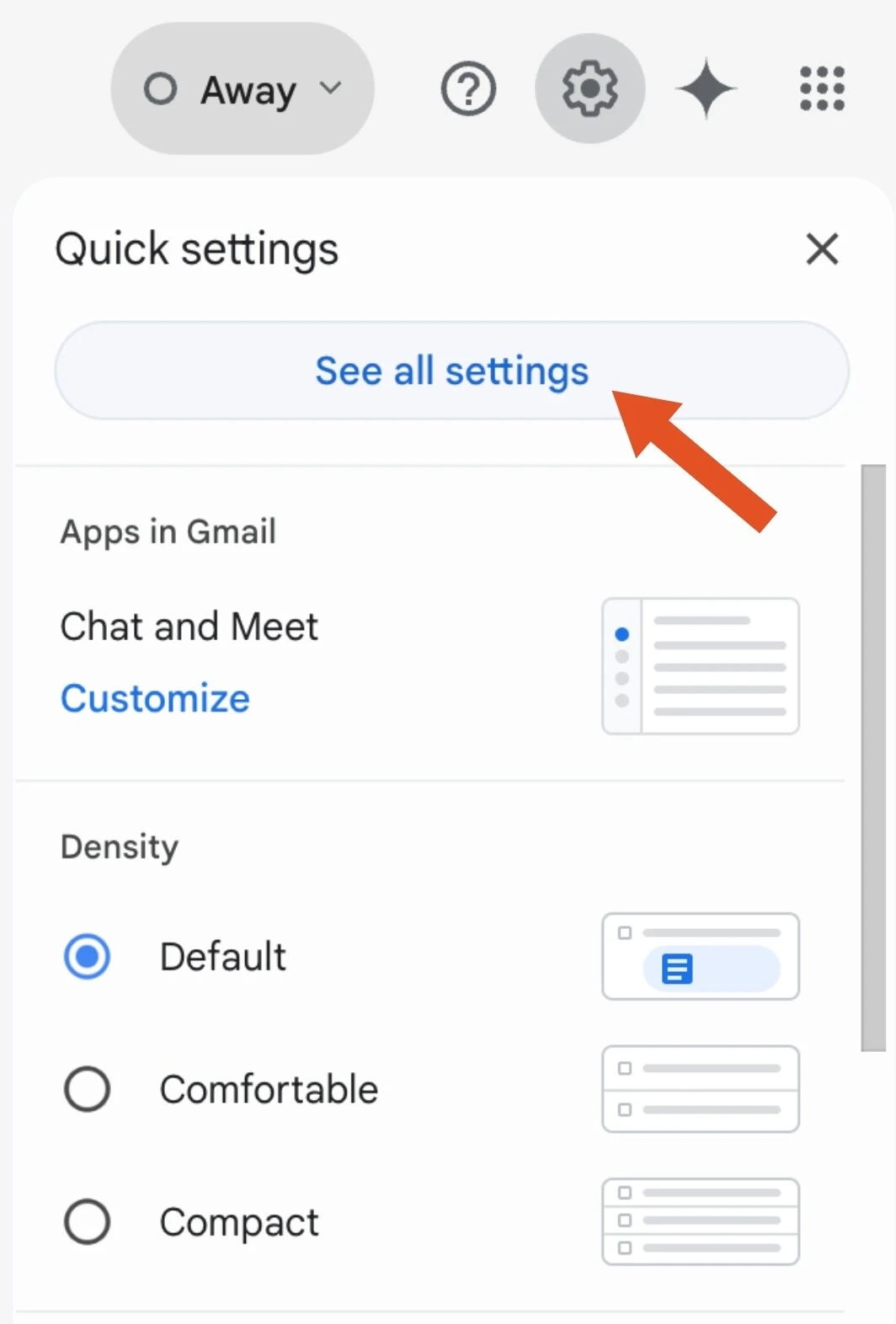The image size is (896, 1324).
Task: Click the Default density text label
Action: click(x=222, y=956)
